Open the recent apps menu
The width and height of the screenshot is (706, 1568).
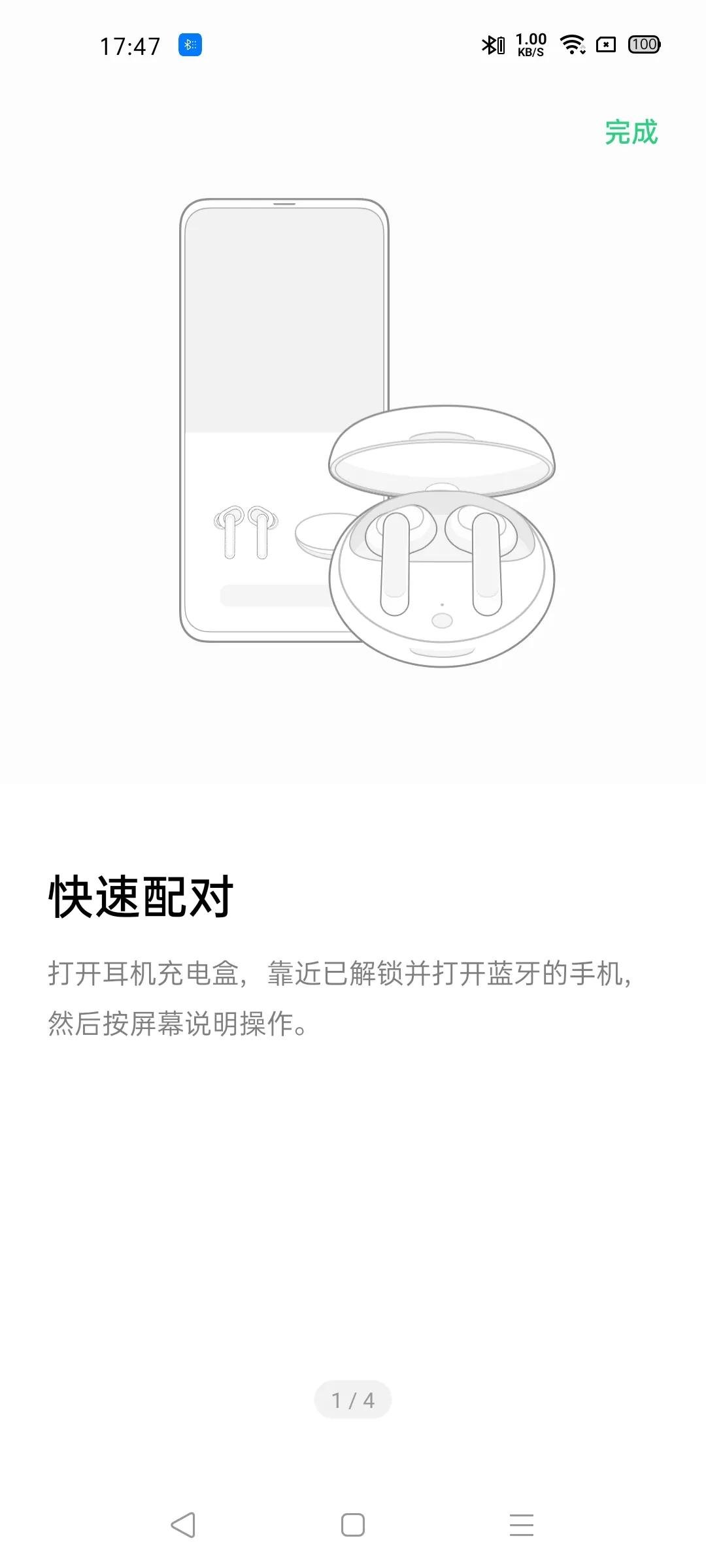521,1525
